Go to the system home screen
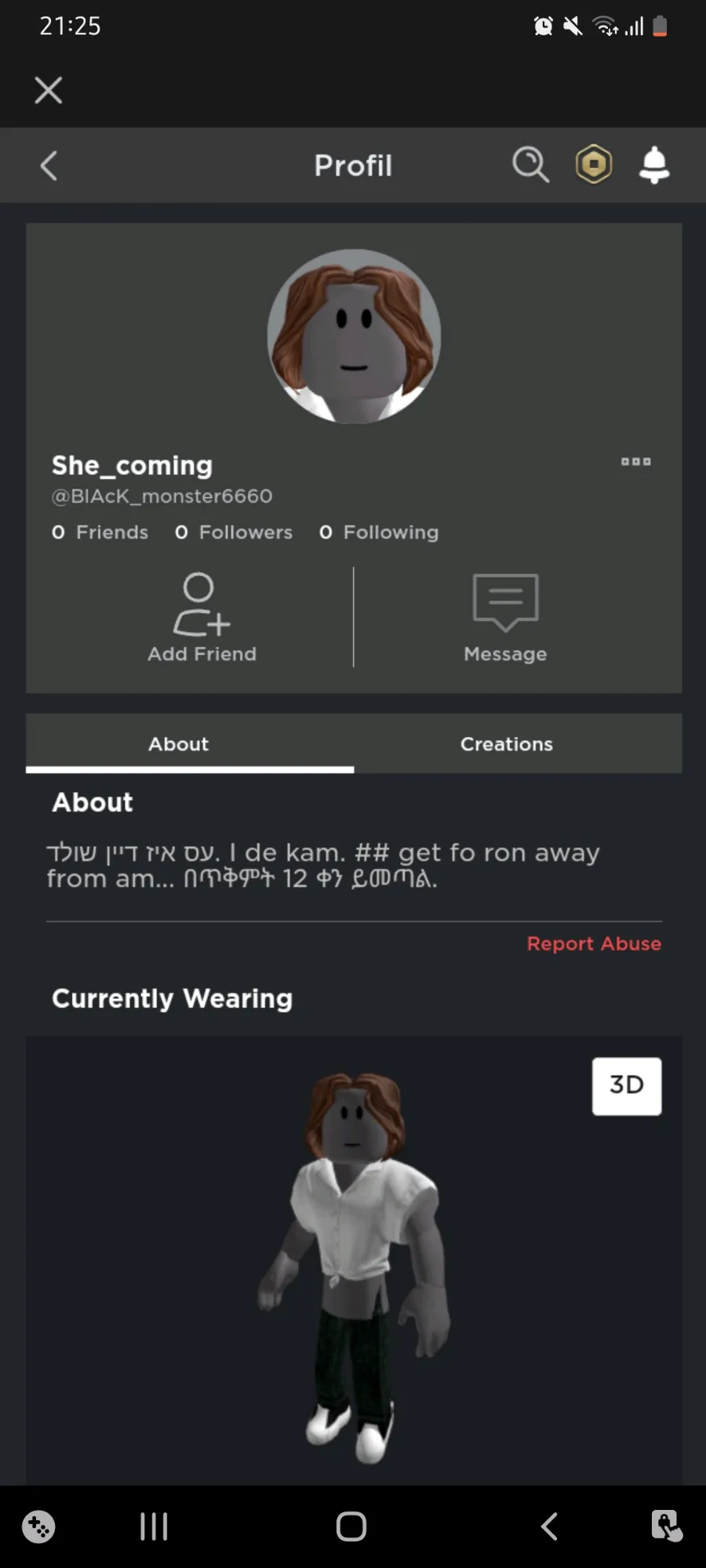The height and width of the screenshot is (1568, 706). click(x=351, y=1526)
